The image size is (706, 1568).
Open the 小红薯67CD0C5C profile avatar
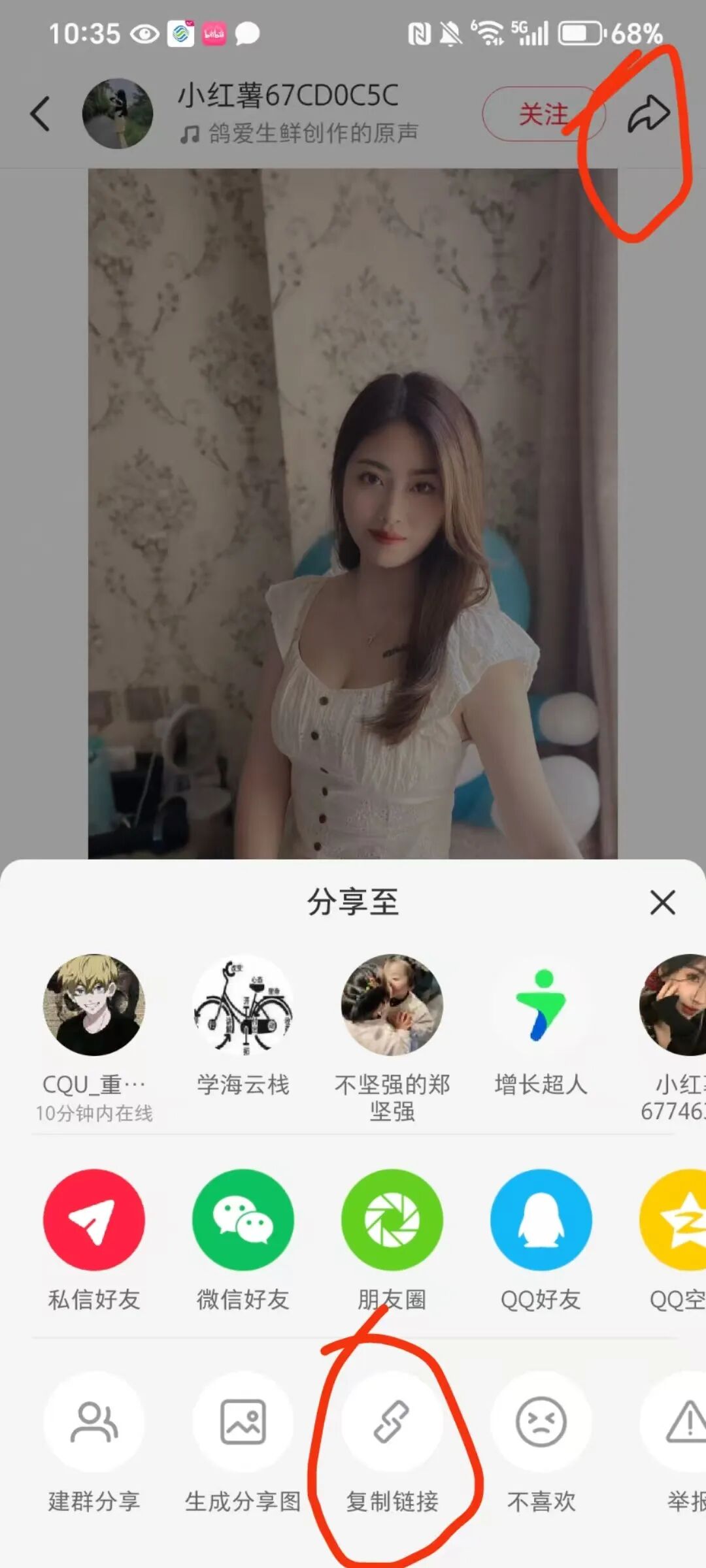[118, 114]
